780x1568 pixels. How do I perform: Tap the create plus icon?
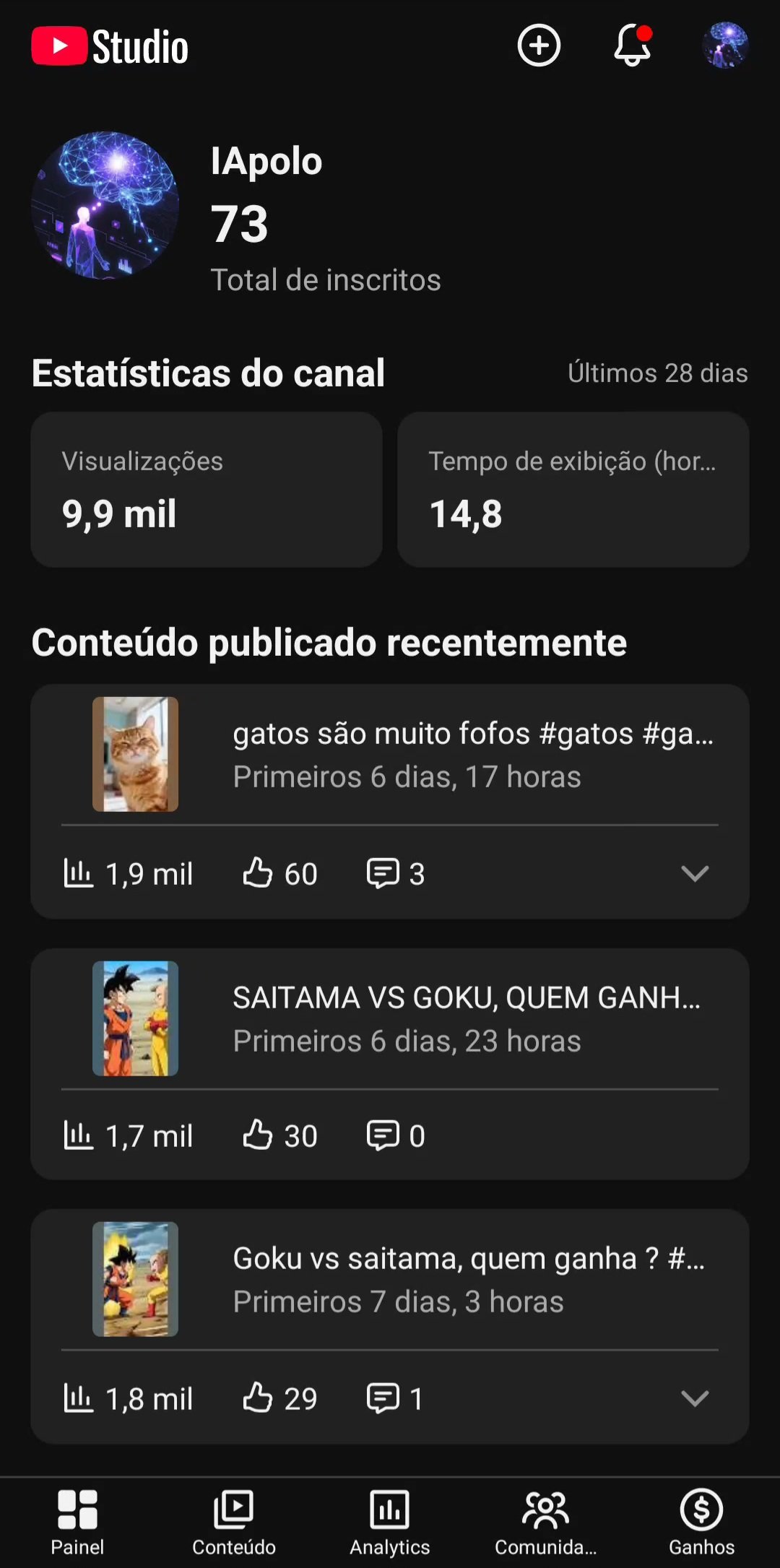pos(539,46)
